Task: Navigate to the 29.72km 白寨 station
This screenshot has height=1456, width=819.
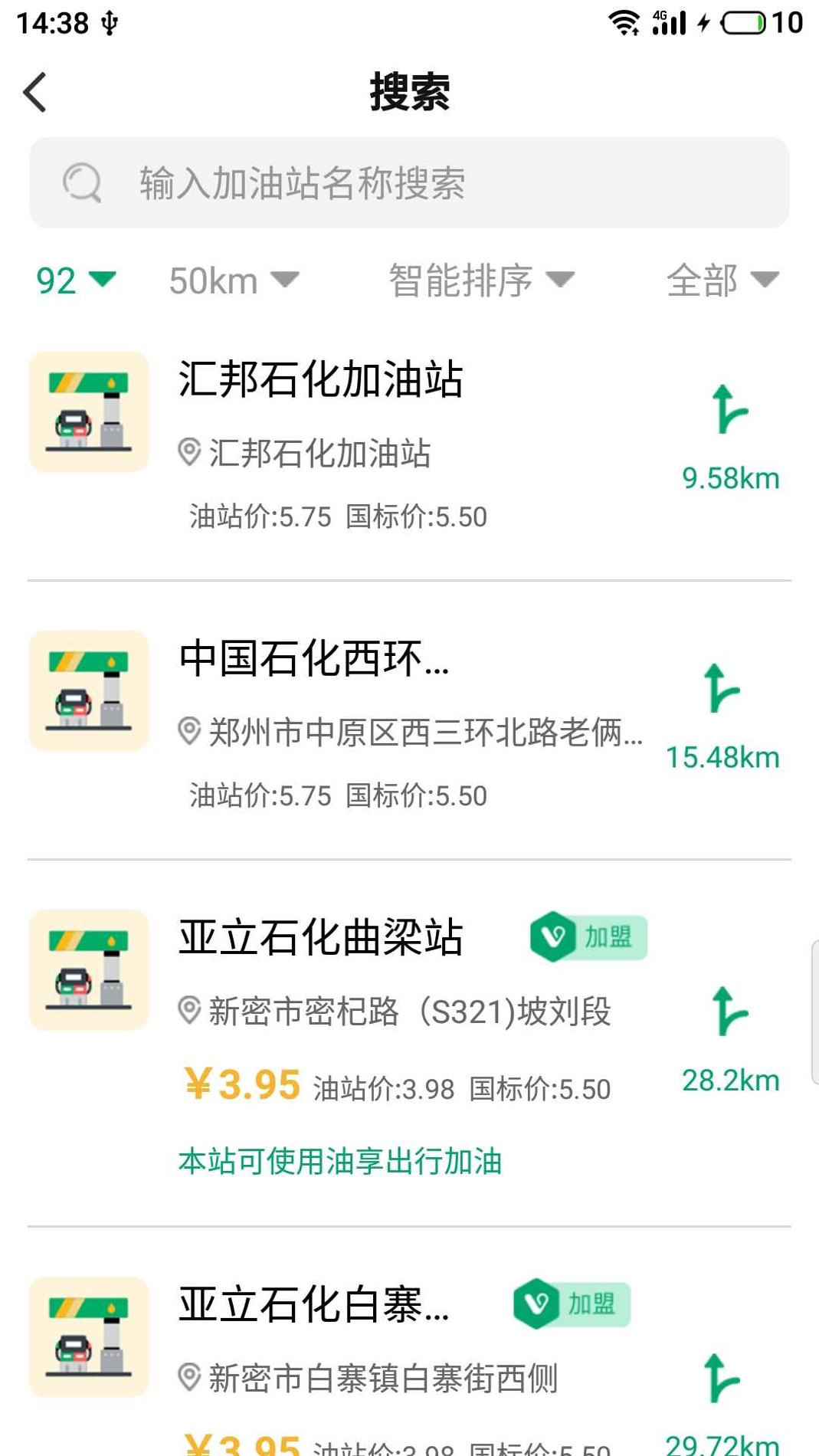Action: (x=722, y=1379)
